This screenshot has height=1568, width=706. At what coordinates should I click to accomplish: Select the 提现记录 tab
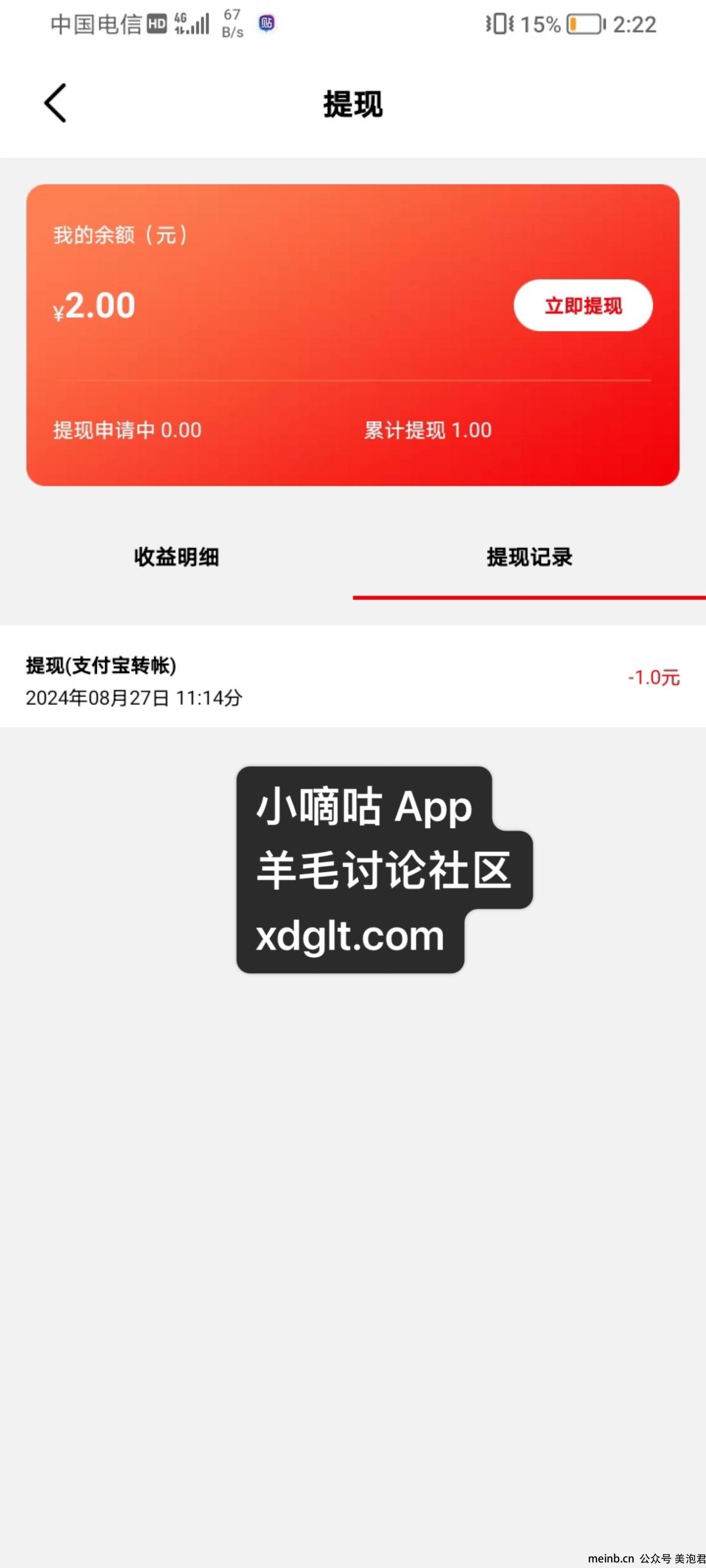click(x=529, y=557)
